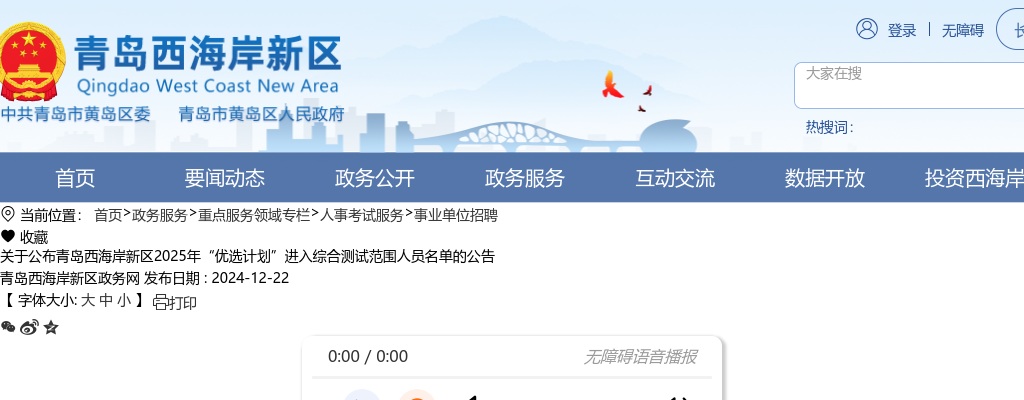The width and height of the screenshot is (1024, 400).
Task: Open 无障碍 accessibility mode
Action: (962, 31)
